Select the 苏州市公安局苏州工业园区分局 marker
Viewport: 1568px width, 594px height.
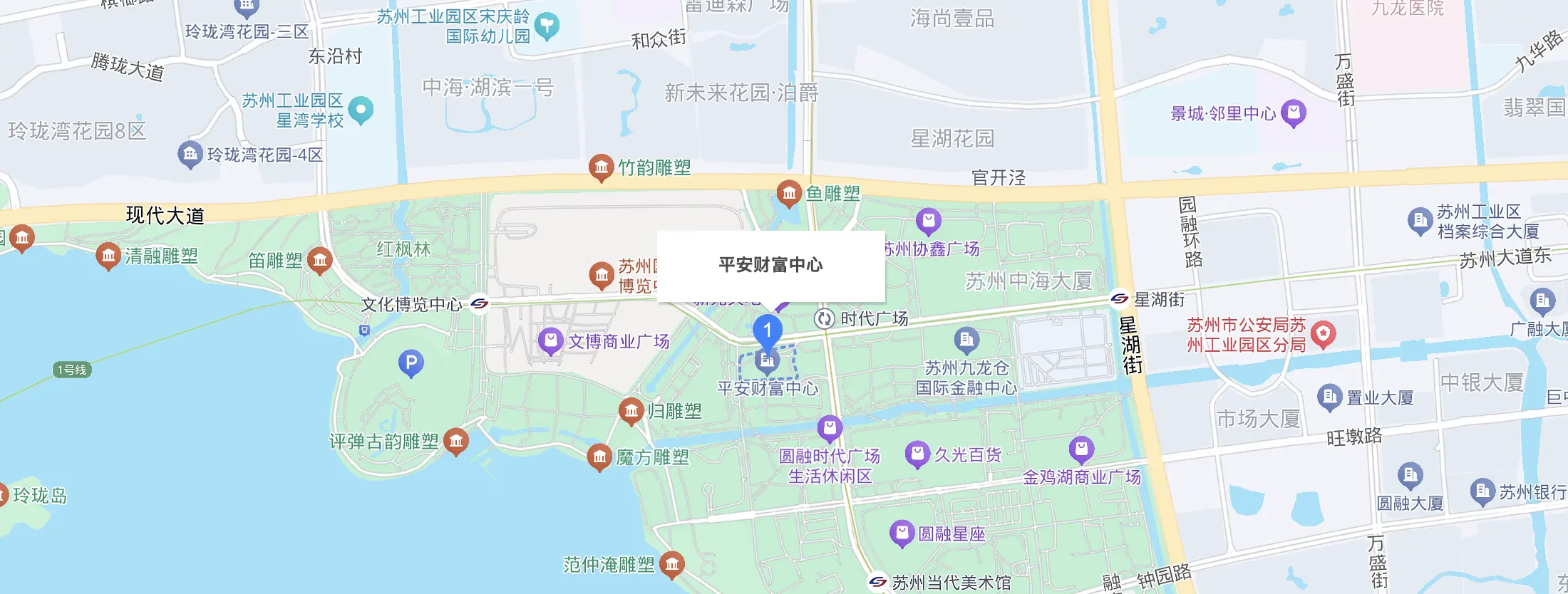click(x=1323, y=333)
